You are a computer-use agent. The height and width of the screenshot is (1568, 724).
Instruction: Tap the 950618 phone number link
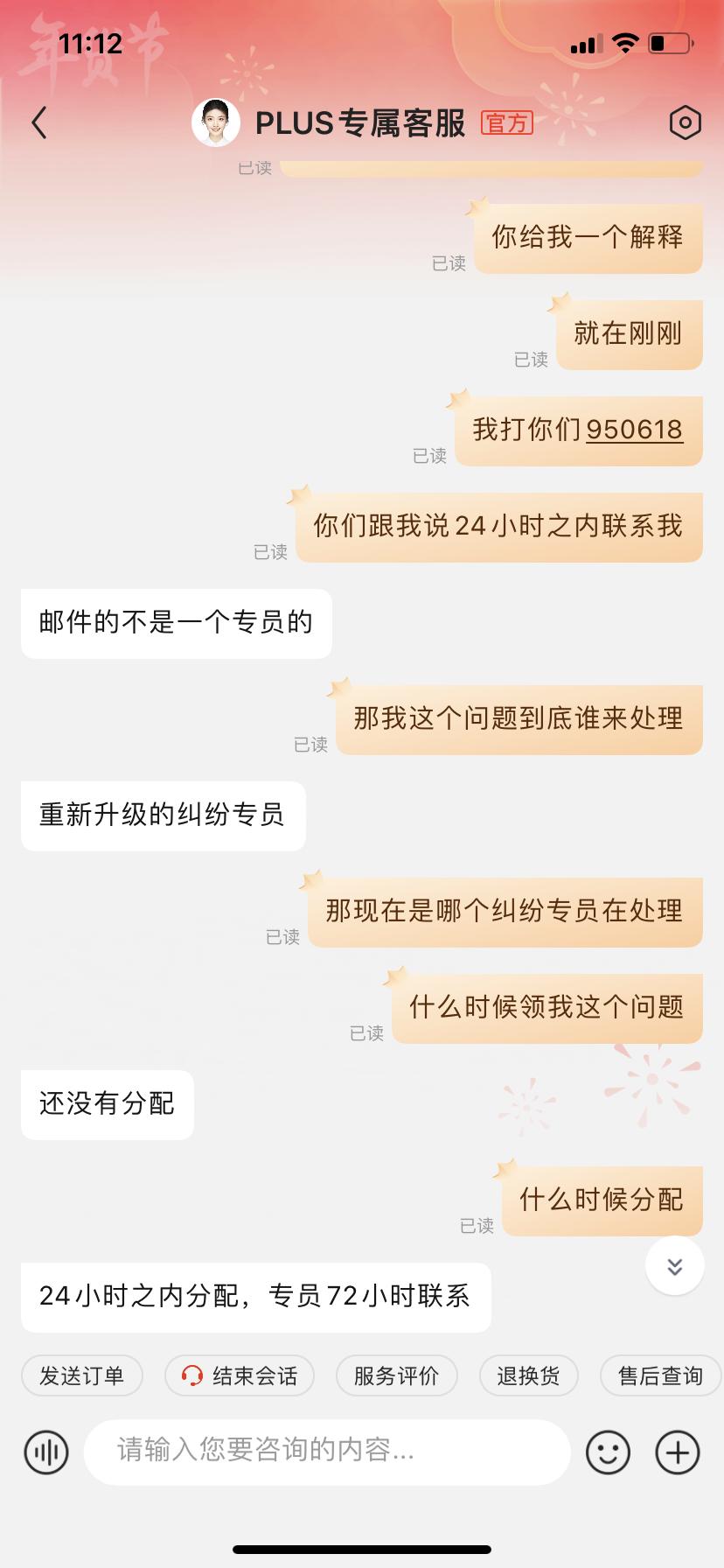[x=636, y=430]
